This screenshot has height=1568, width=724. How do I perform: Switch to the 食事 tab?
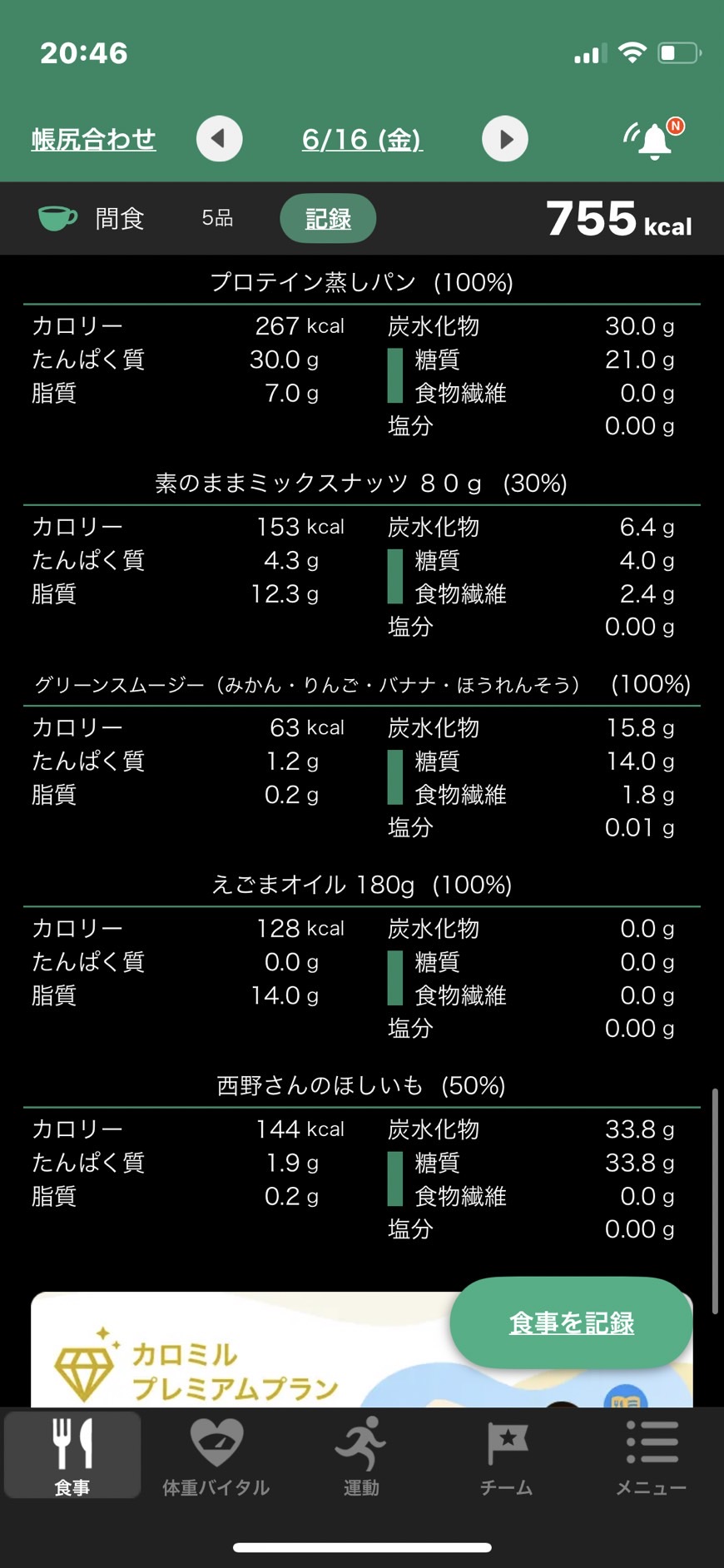pyautogui.click(x=72, y=1456)
